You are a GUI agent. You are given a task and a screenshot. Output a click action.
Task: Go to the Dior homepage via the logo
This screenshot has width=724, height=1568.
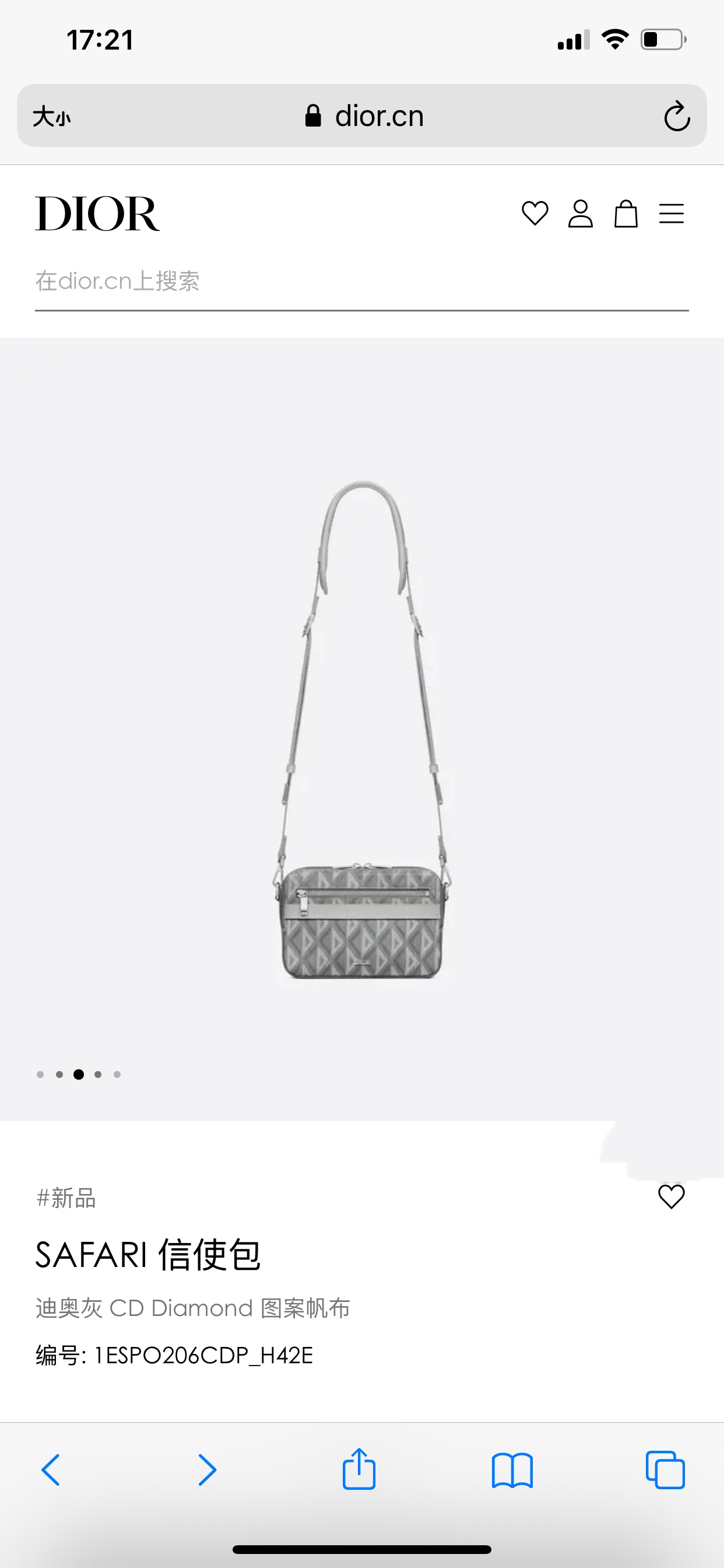(97, 213)
